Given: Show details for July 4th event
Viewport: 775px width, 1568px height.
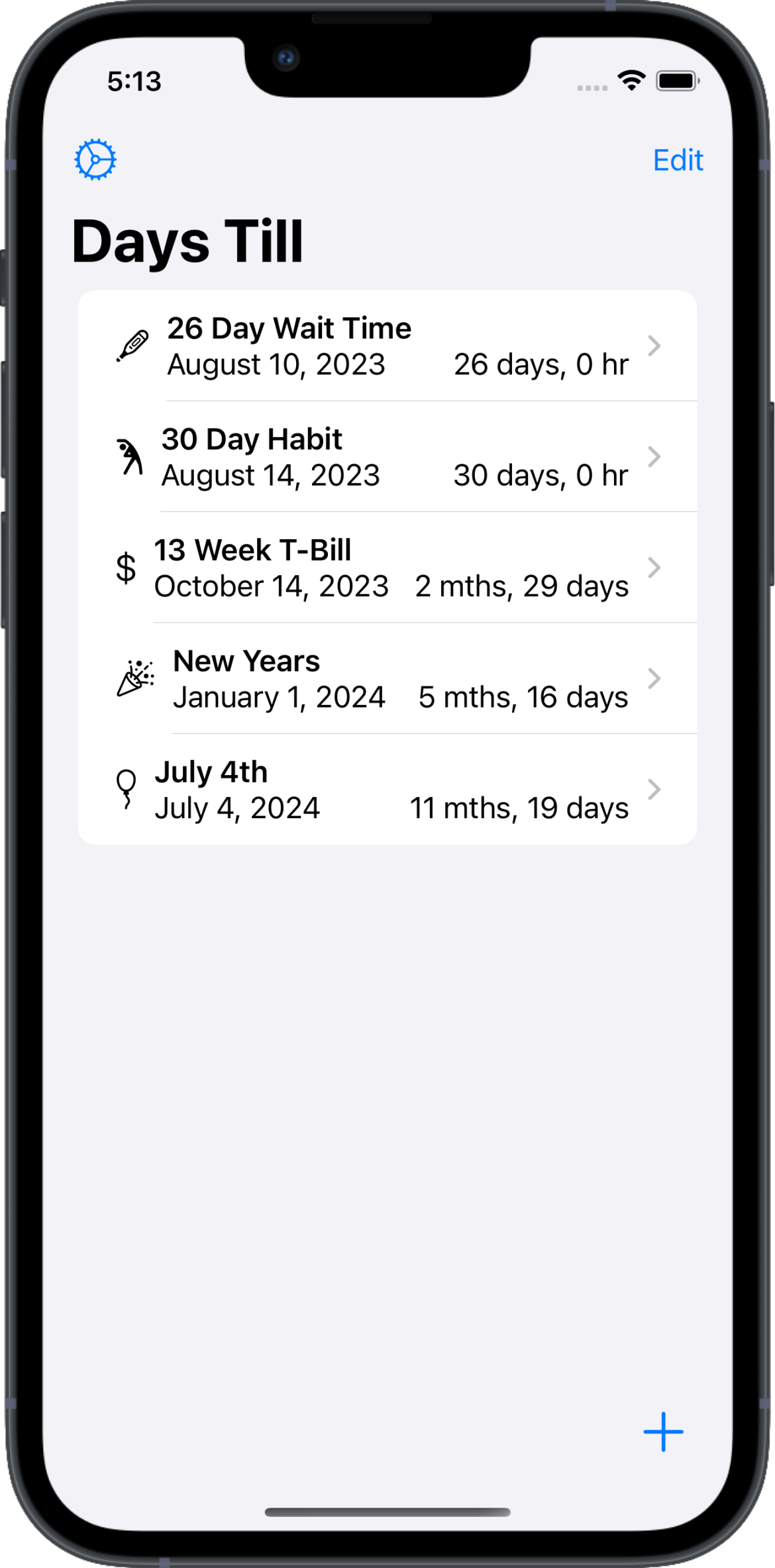Looking at the screenshot, I should [x=387, y=790].
